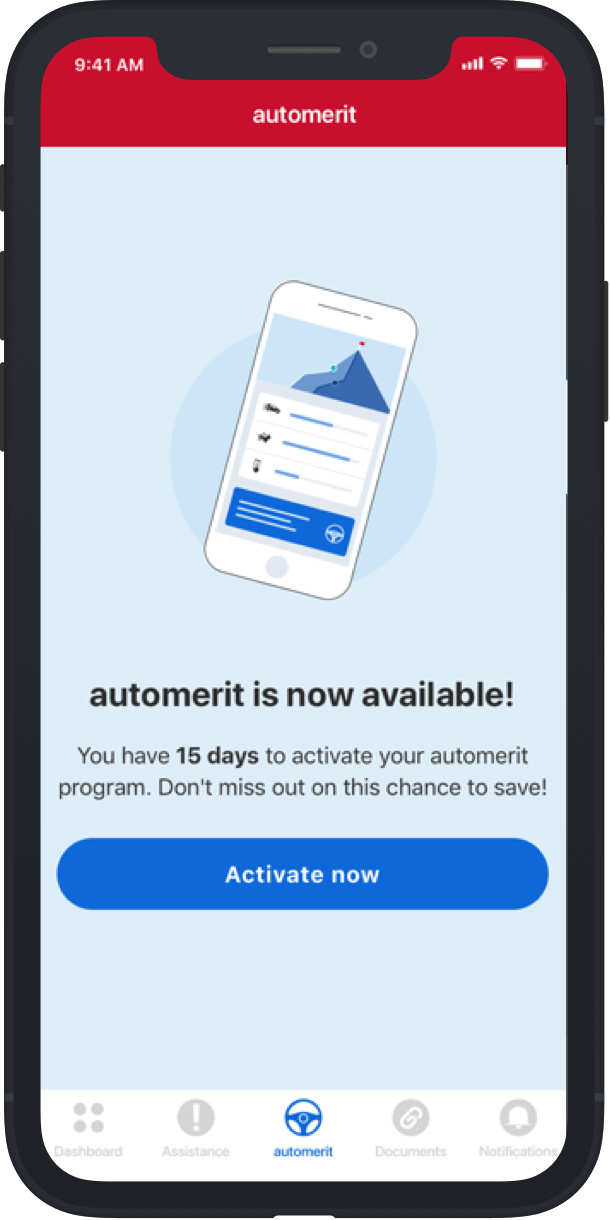Open the Assistance tab

point(196,1126)
